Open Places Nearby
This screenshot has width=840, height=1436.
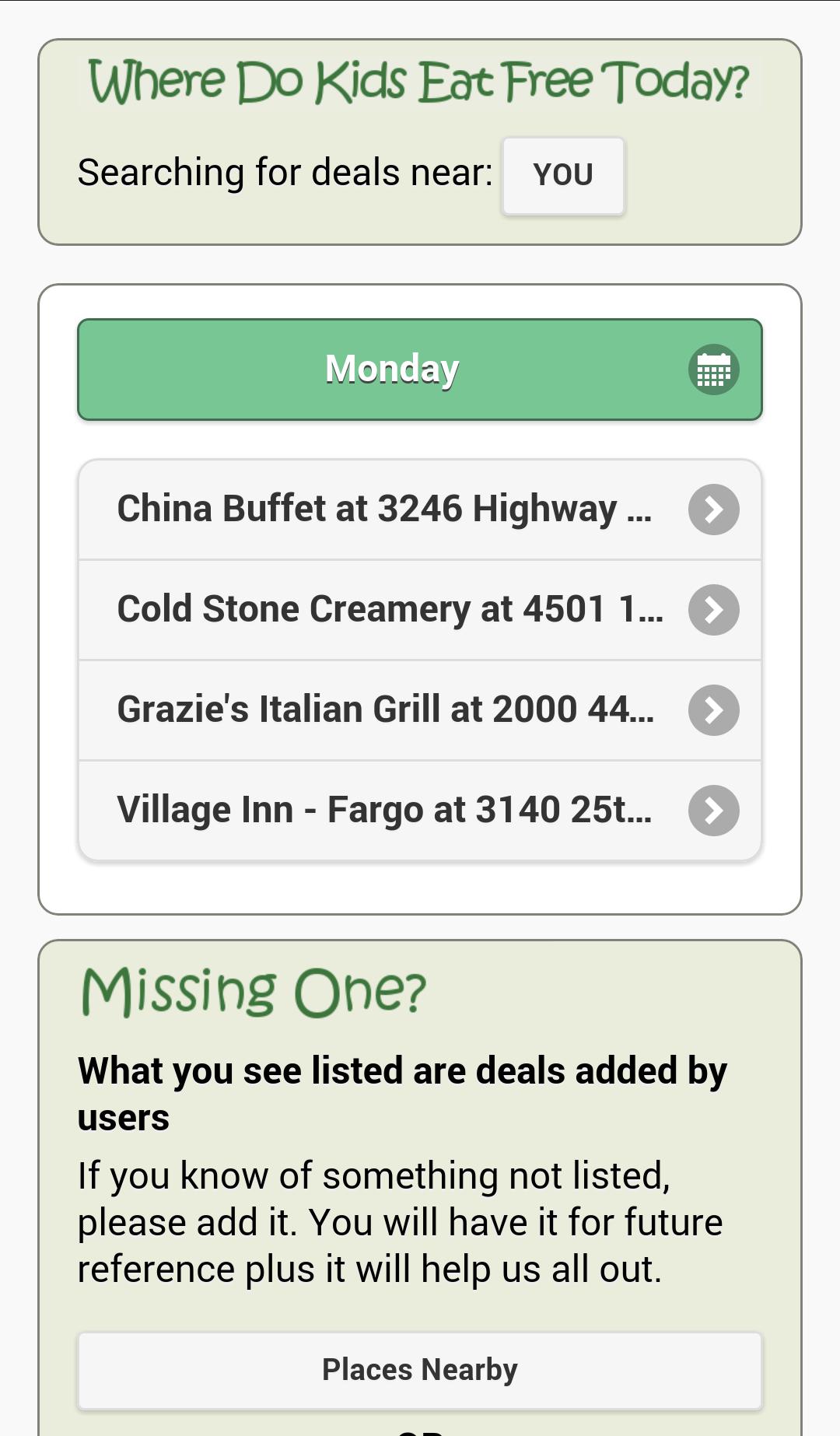coord(419,1370)
